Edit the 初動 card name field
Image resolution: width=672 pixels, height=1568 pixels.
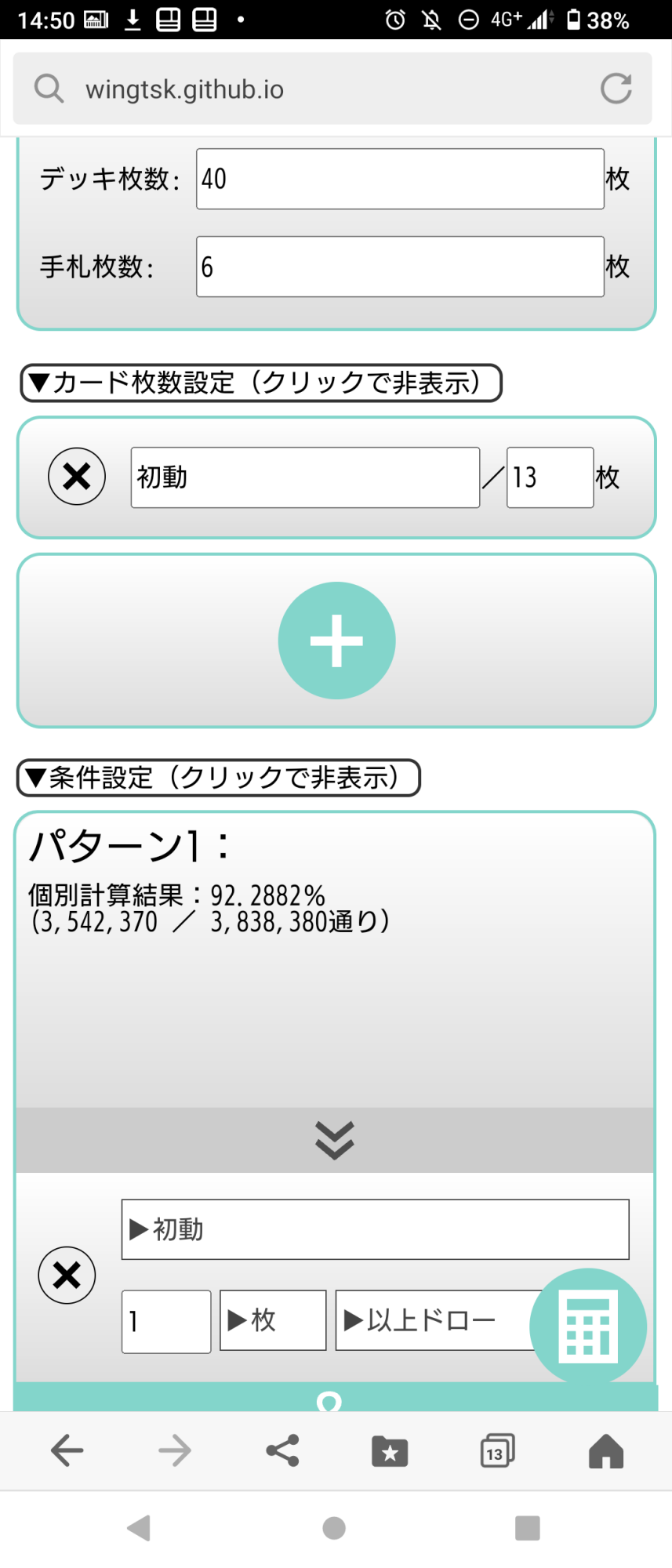click(x=304, y=477)
